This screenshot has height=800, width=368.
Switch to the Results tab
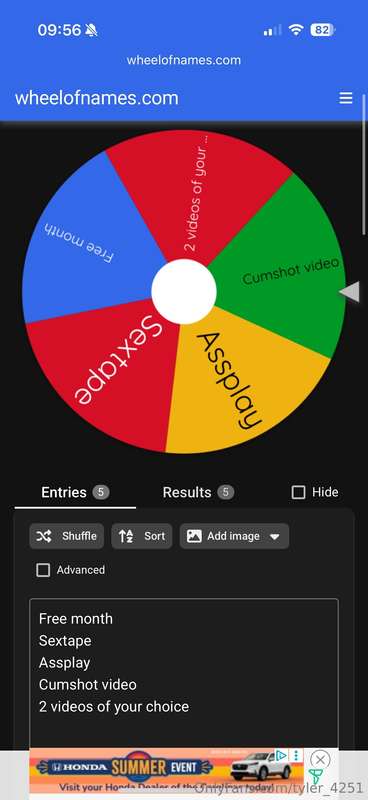click(198, 492)
